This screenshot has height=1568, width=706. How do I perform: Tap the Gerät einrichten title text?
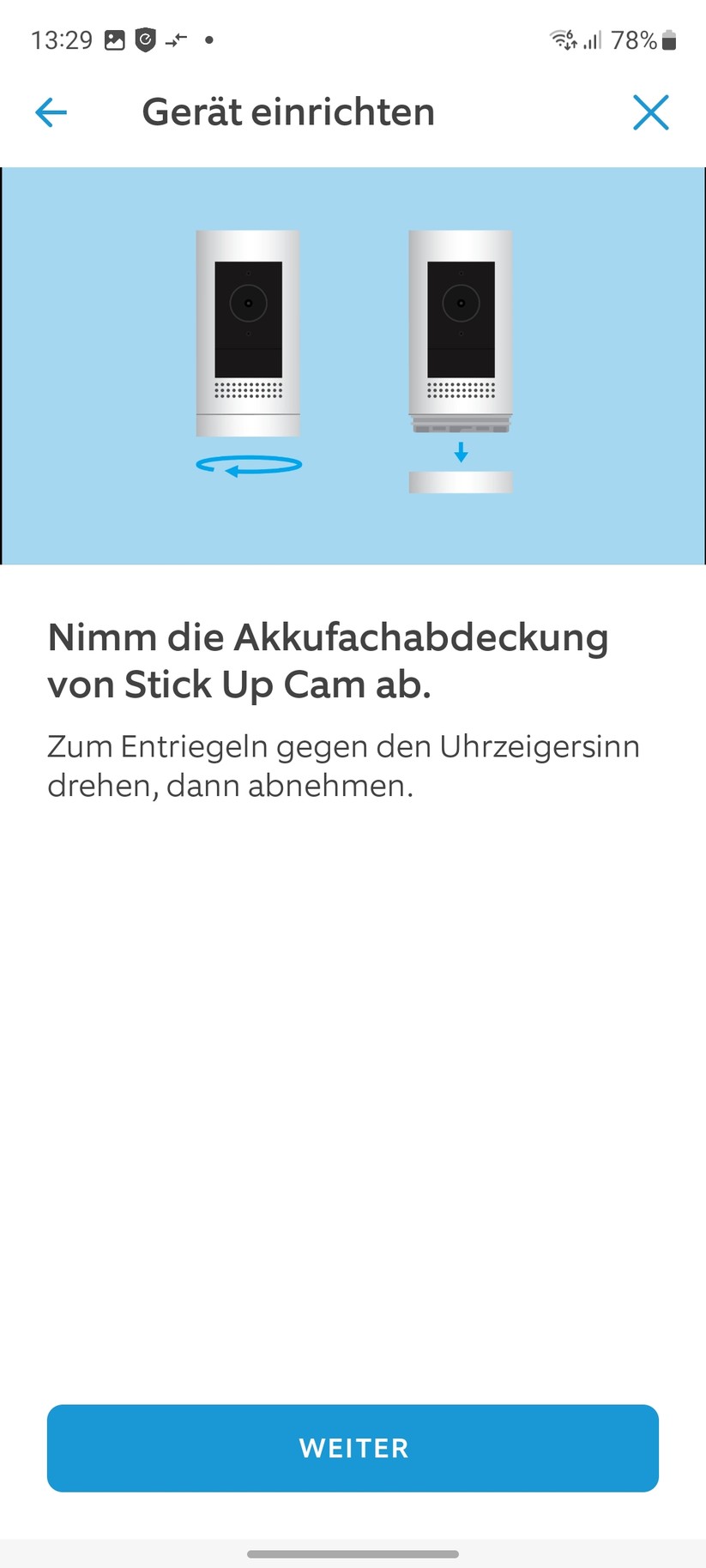tap(287, 112)
